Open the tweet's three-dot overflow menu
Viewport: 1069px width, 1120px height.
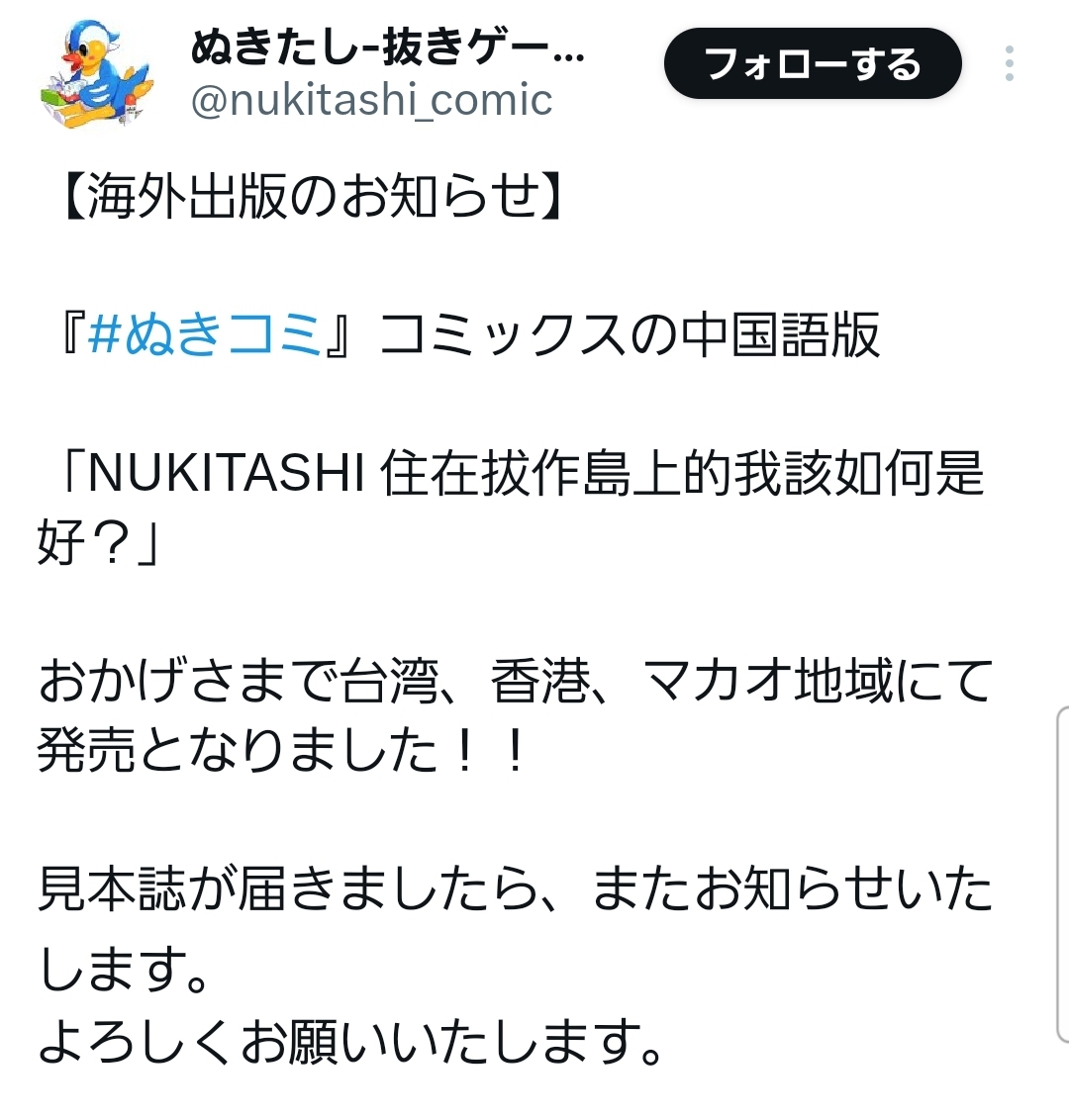[x=1009, y=64]
